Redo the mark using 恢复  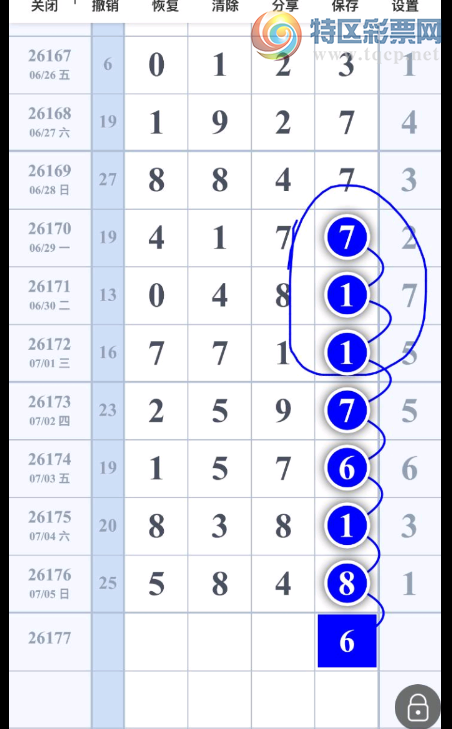166,6
